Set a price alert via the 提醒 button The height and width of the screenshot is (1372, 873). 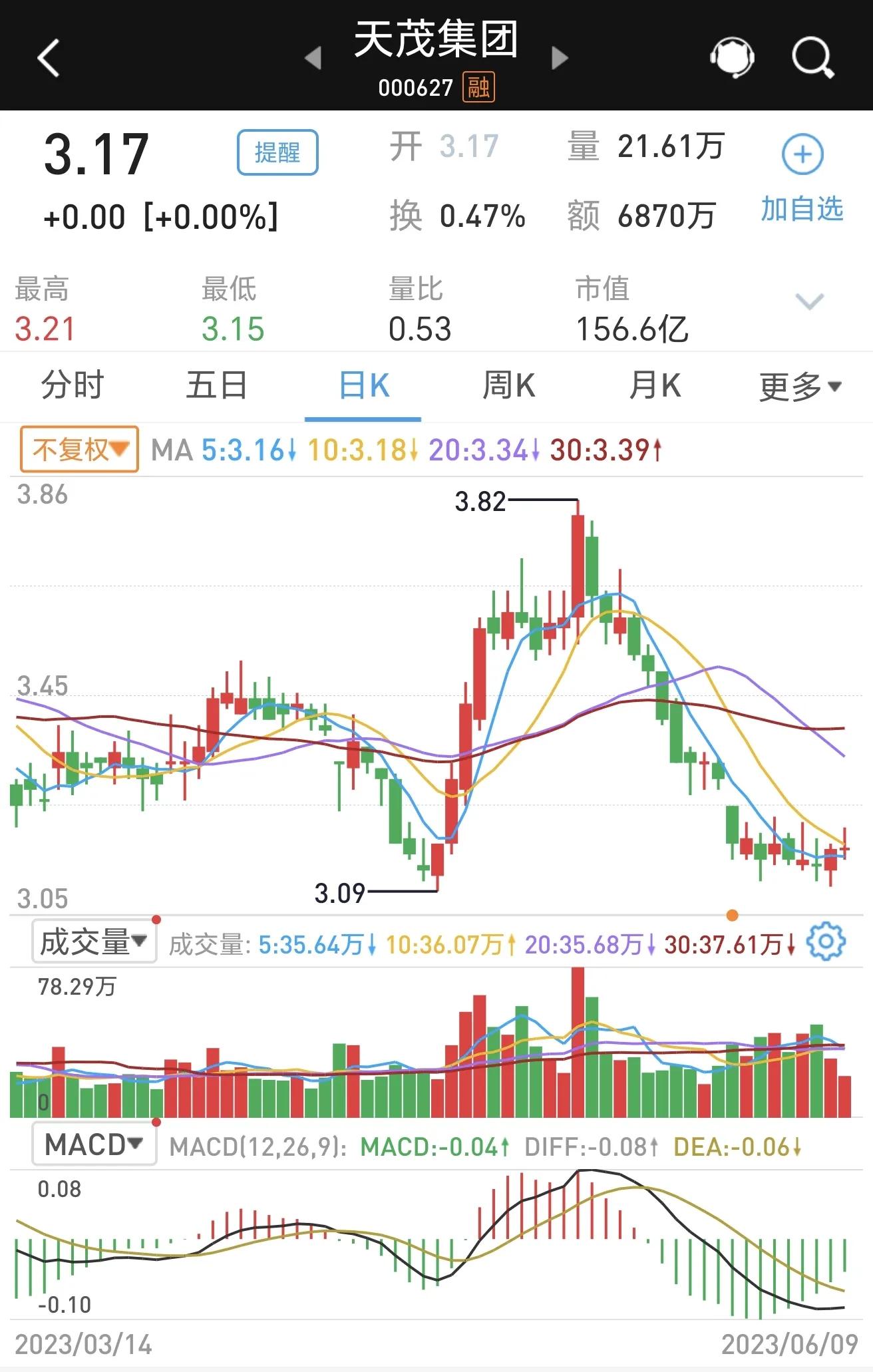pos(279,152)
